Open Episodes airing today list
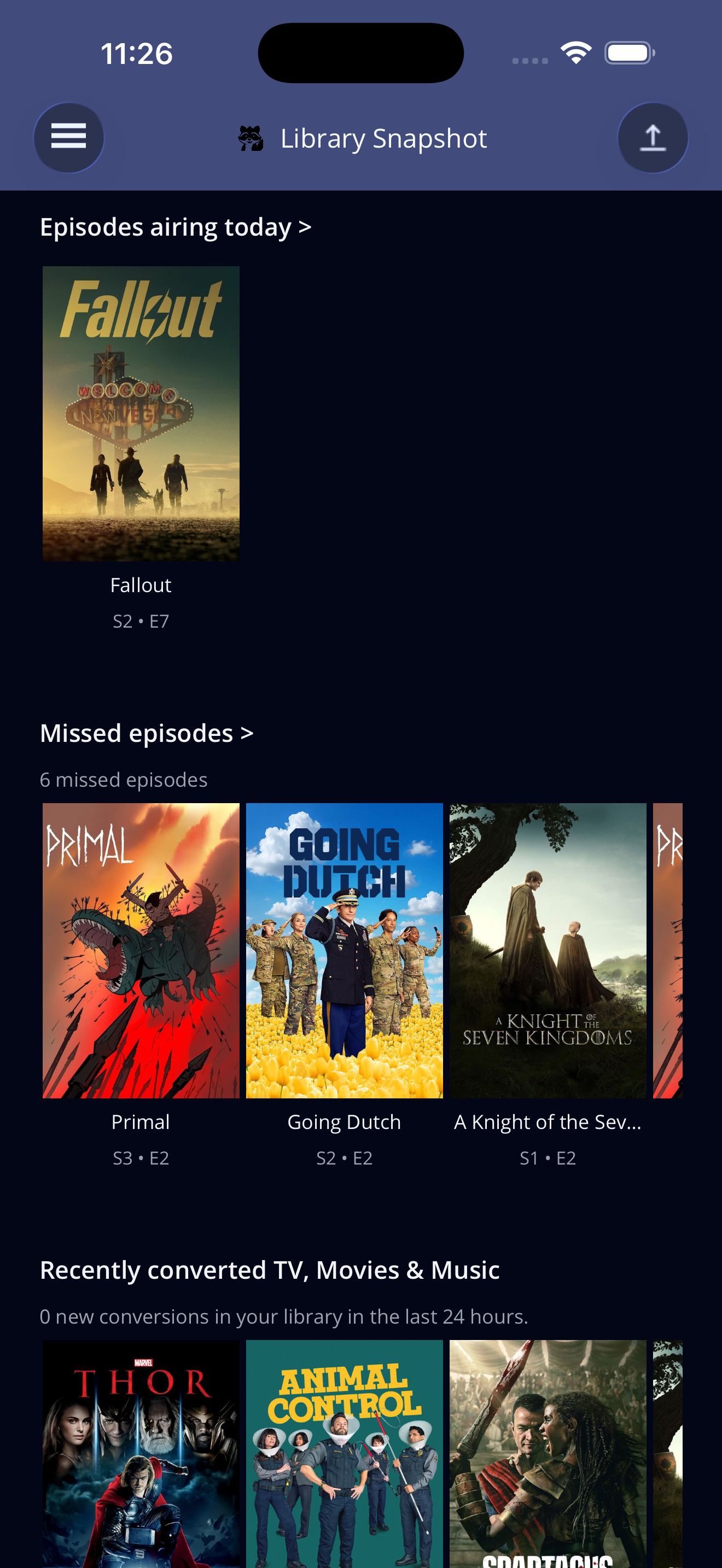The height and width of the screenshot is (1568, 722). [x=176, y=227]
